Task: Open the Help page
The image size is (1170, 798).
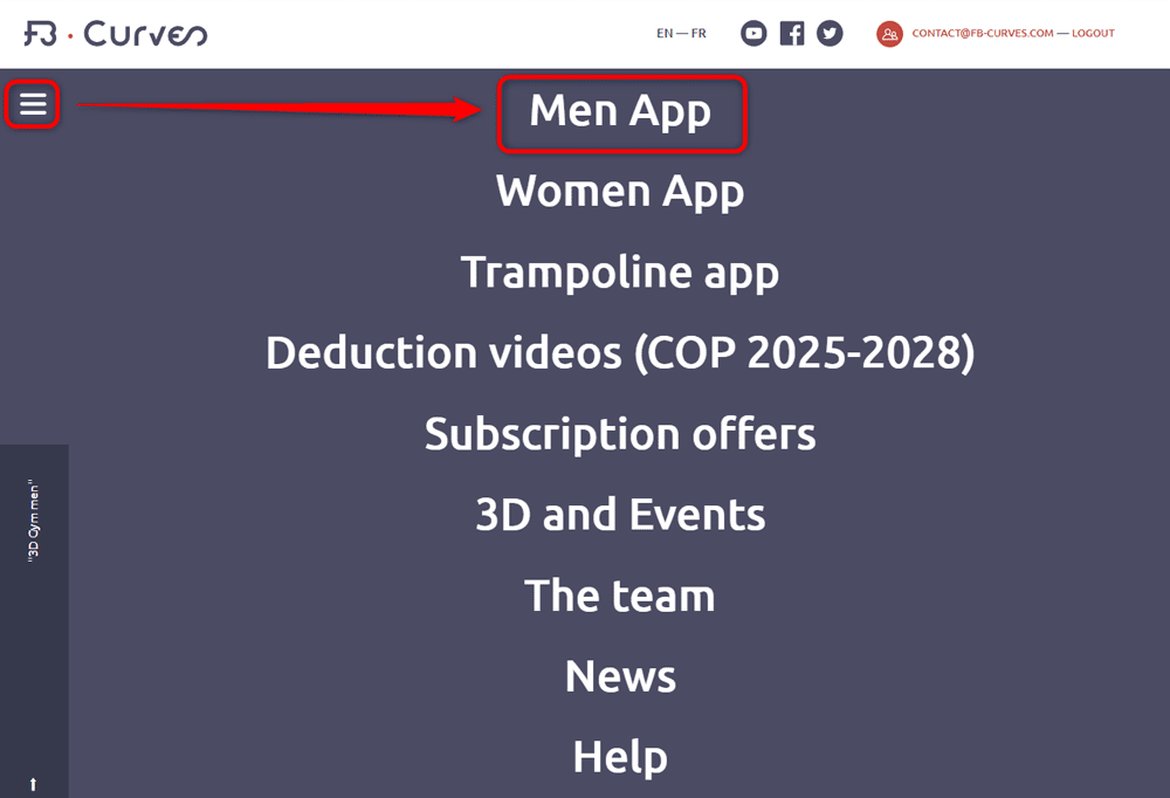Action: 620,757
